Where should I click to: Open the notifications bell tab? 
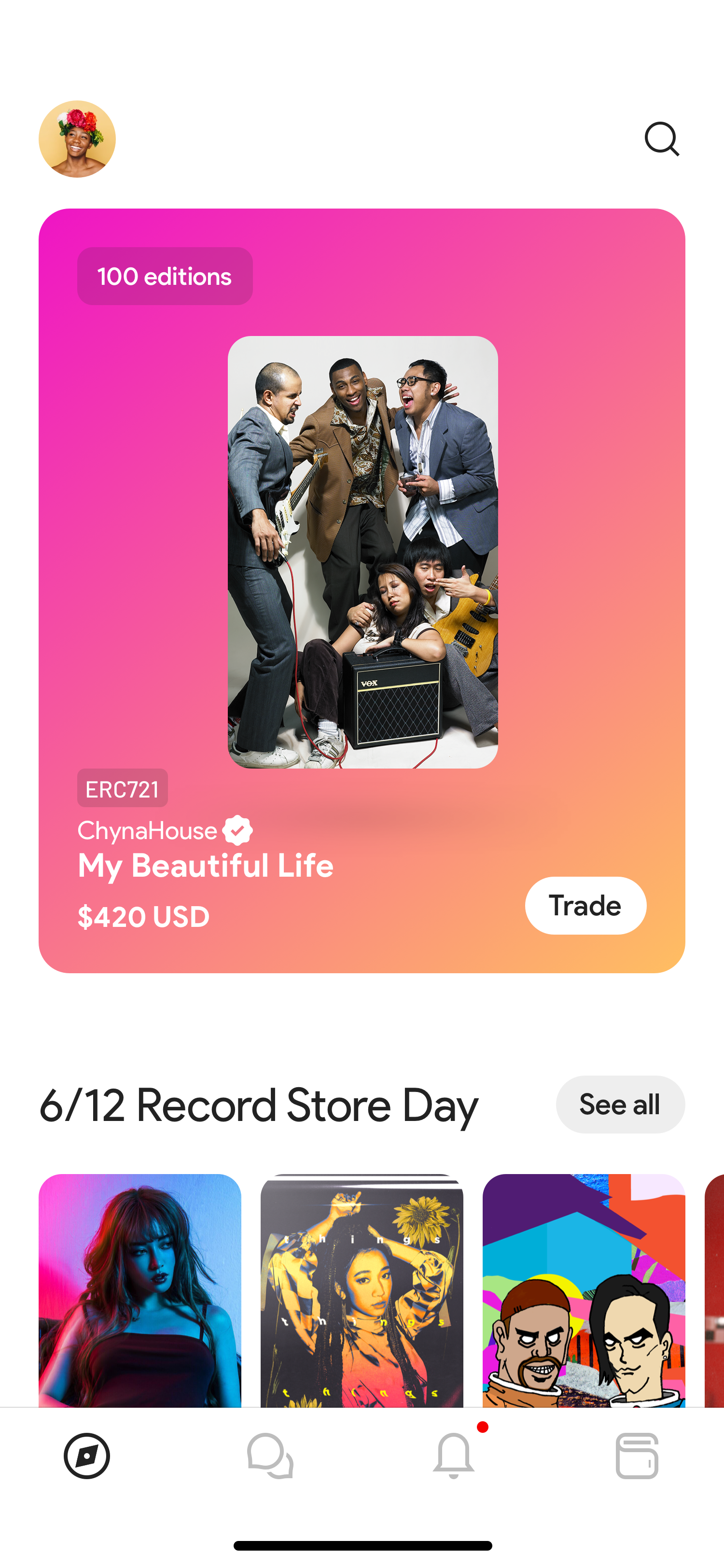coord(454,1456)
